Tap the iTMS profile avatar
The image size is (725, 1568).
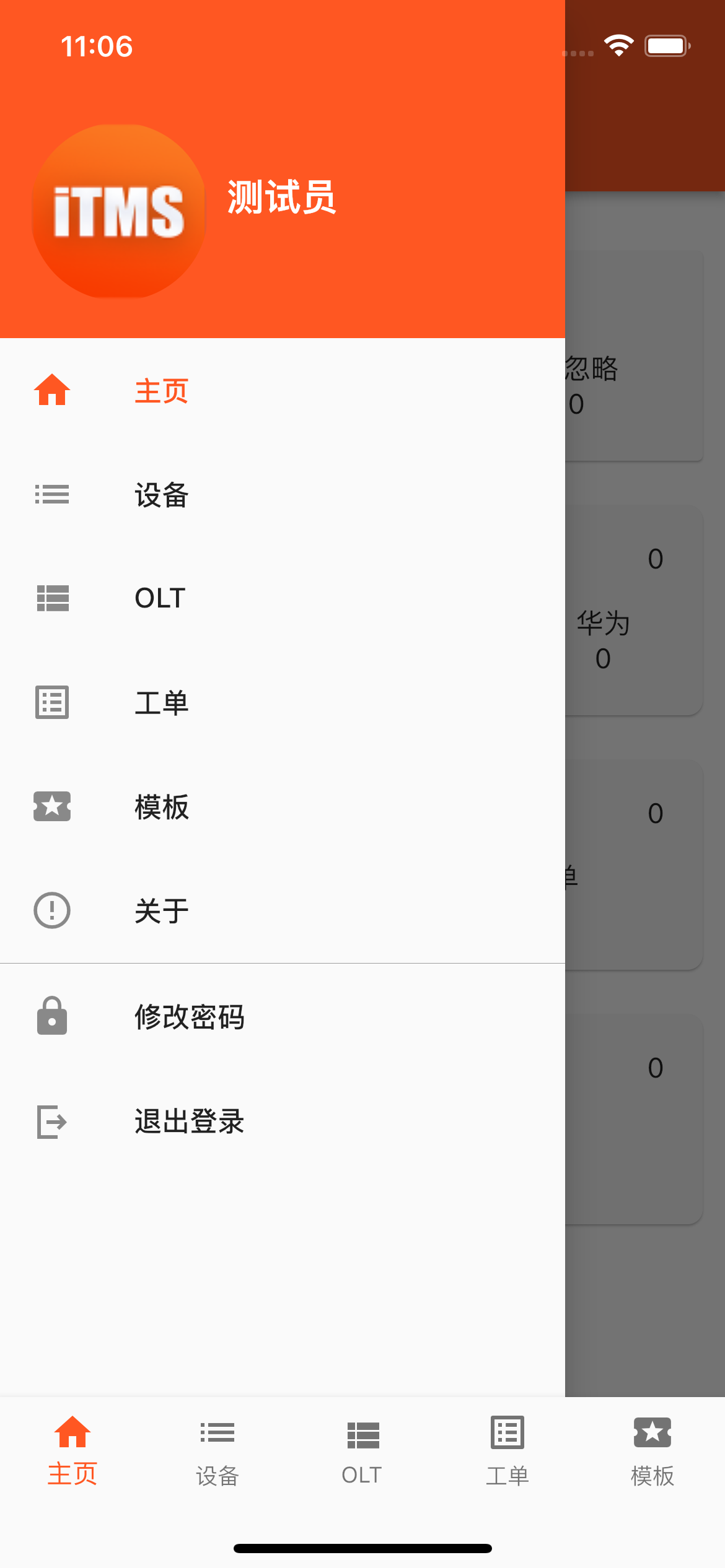tap(118, 211)
